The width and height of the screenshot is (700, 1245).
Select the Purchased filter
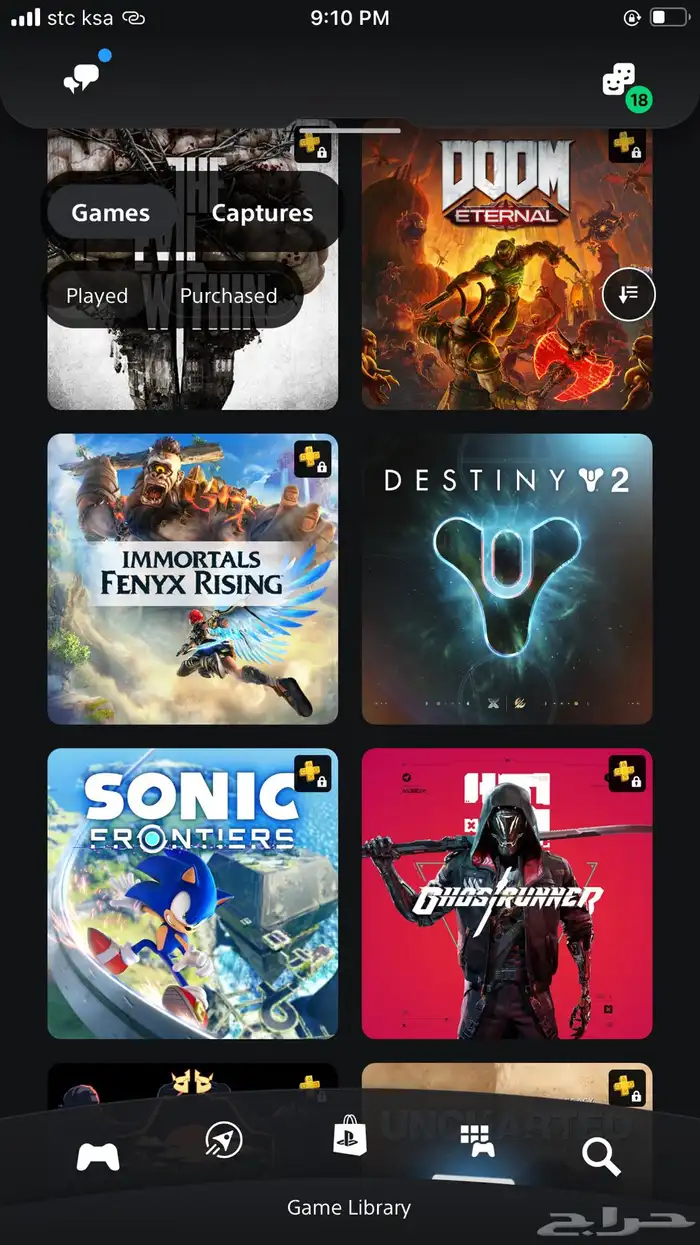click(228, 296)
